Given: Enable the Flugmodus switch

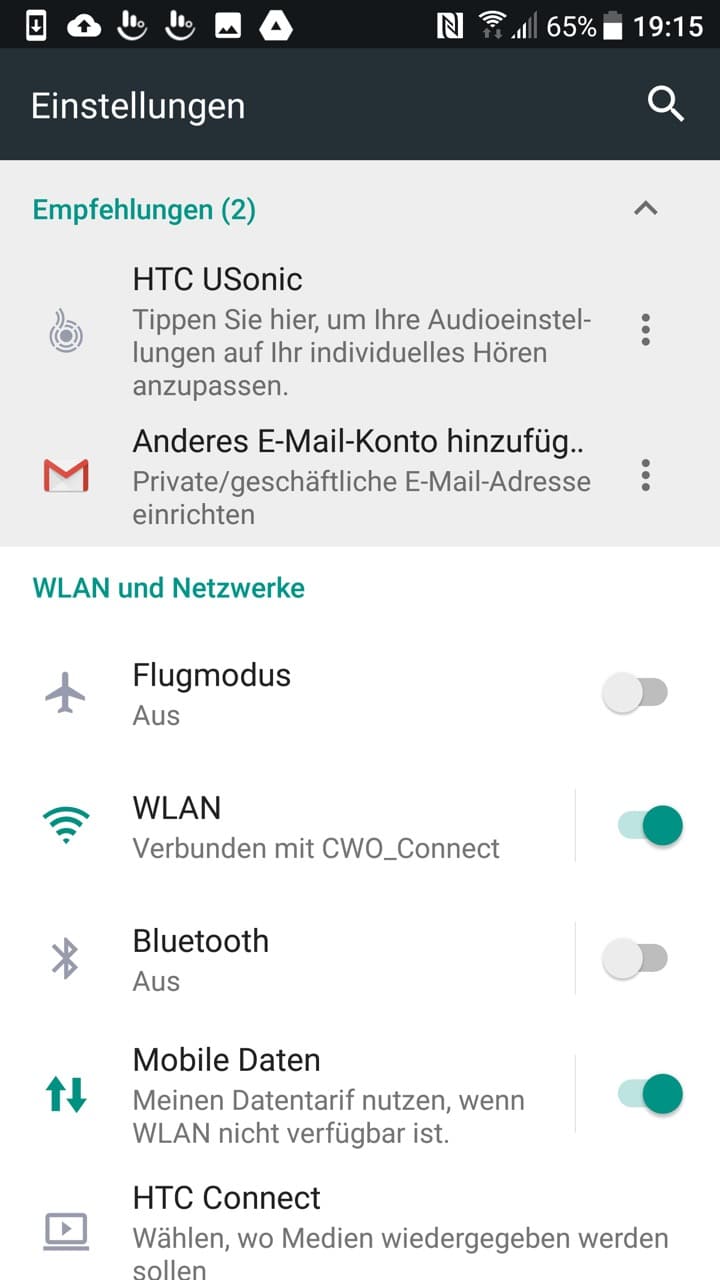Looking at the screenshot, I should pyautogui.click(x=636, y=693).
